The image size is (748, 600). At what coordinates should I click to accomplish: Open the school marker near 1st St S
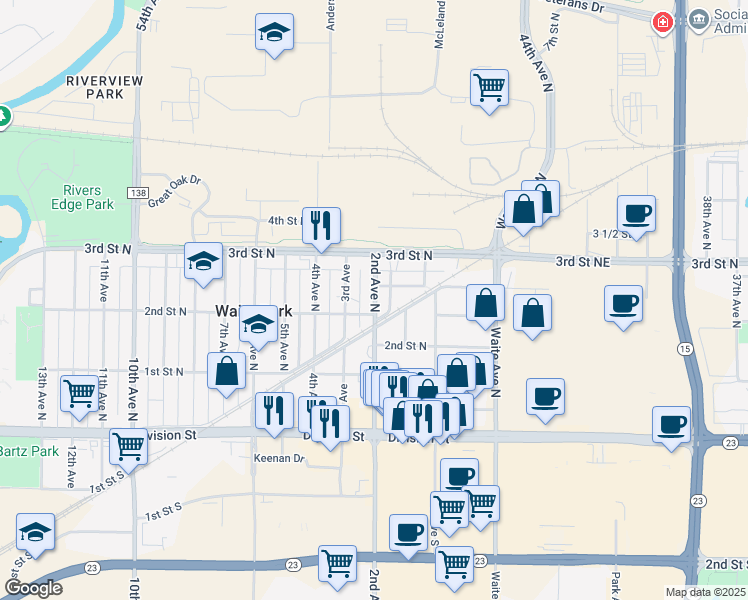[x=35, y=532]
